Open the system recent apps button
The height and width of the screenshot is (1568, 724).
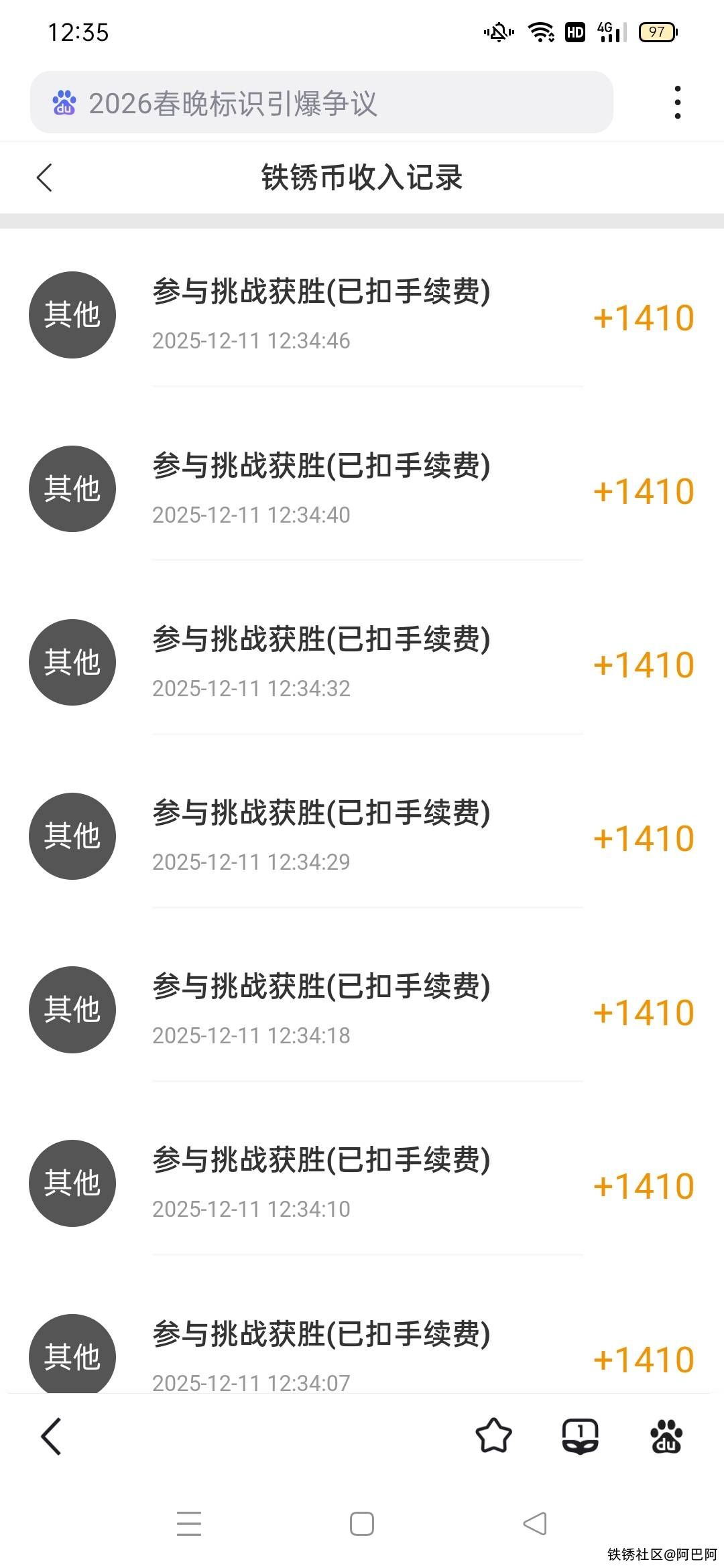189,1523
